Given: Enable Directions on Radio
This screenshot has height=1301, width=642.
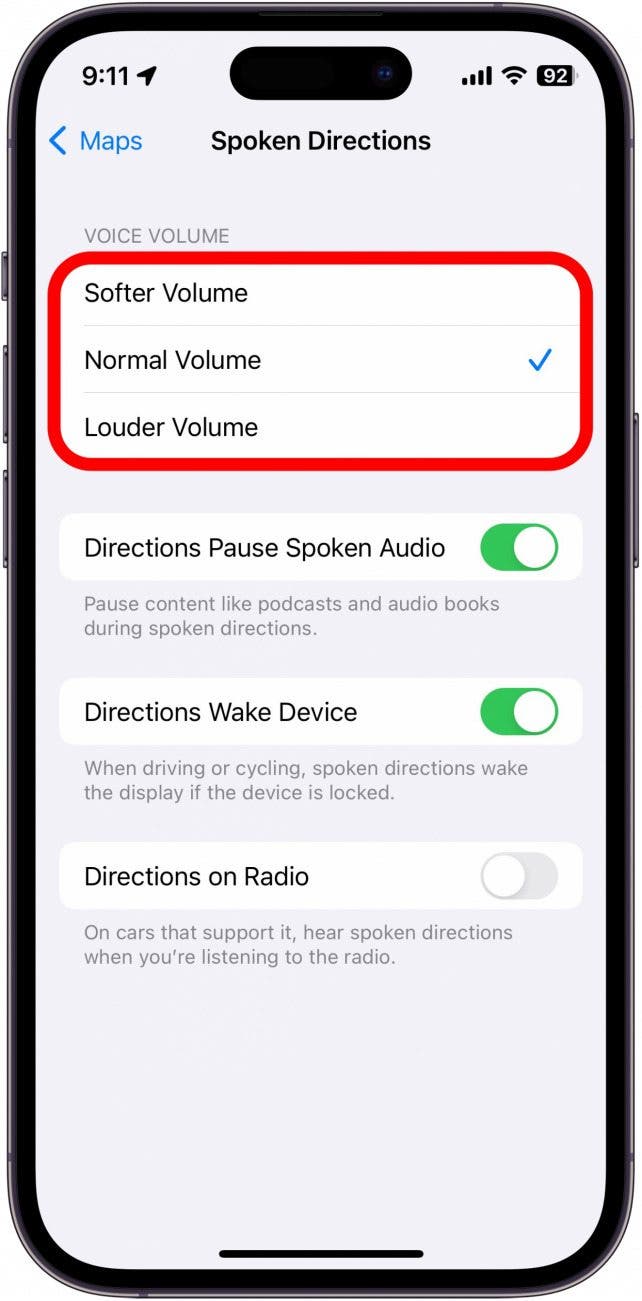Looking at the screenshot, I should (518, 876).
